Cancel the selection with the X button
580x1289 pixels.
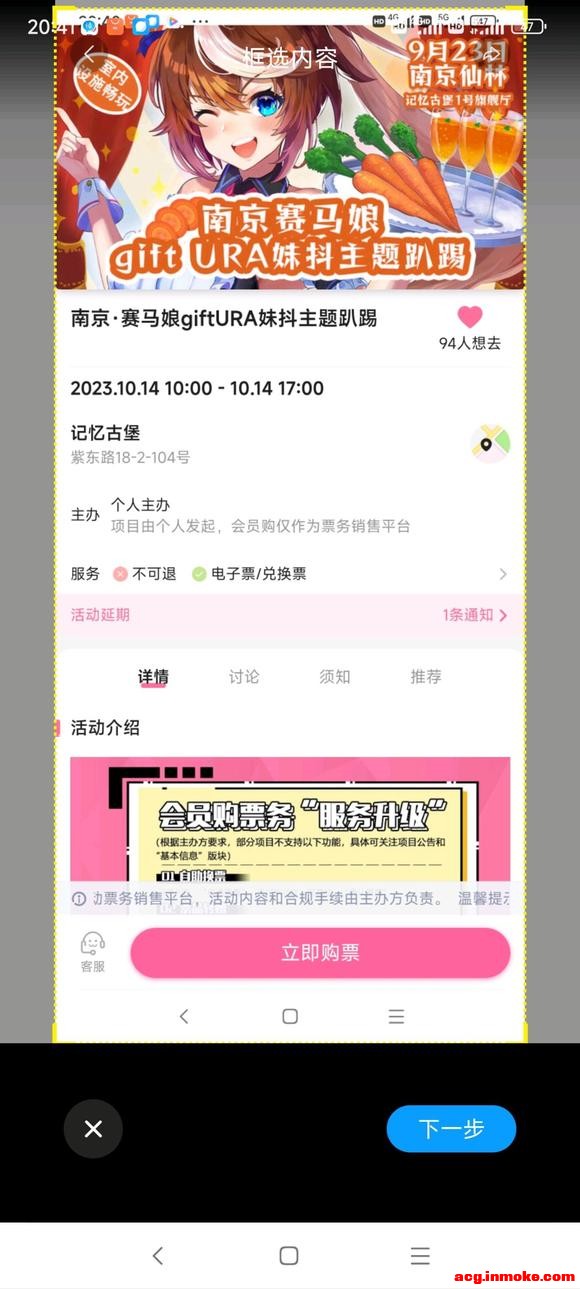click(x=93, y=1129)
